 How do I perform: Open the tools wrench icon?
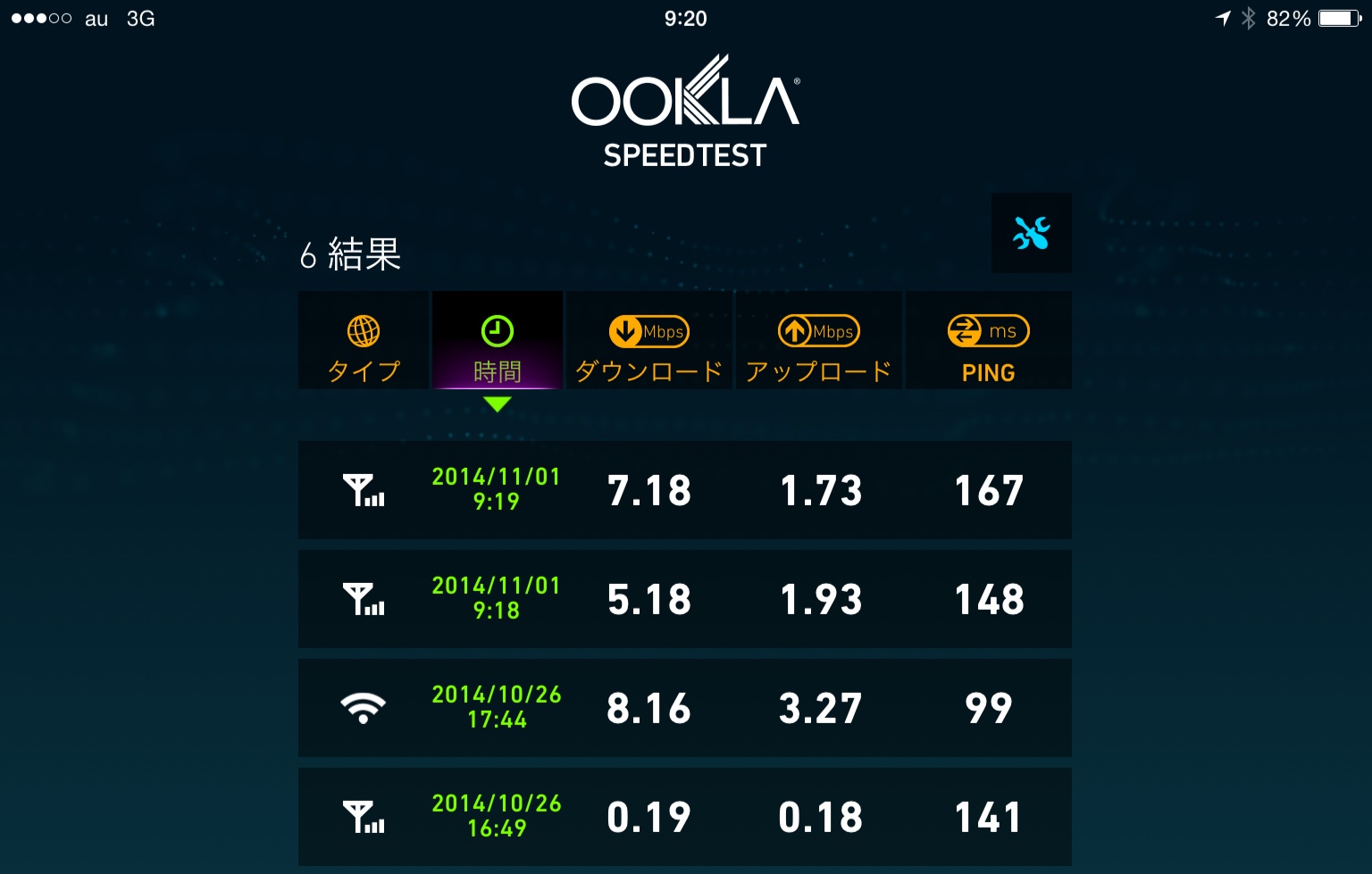pyautogui.click(x=1031, y=233)
